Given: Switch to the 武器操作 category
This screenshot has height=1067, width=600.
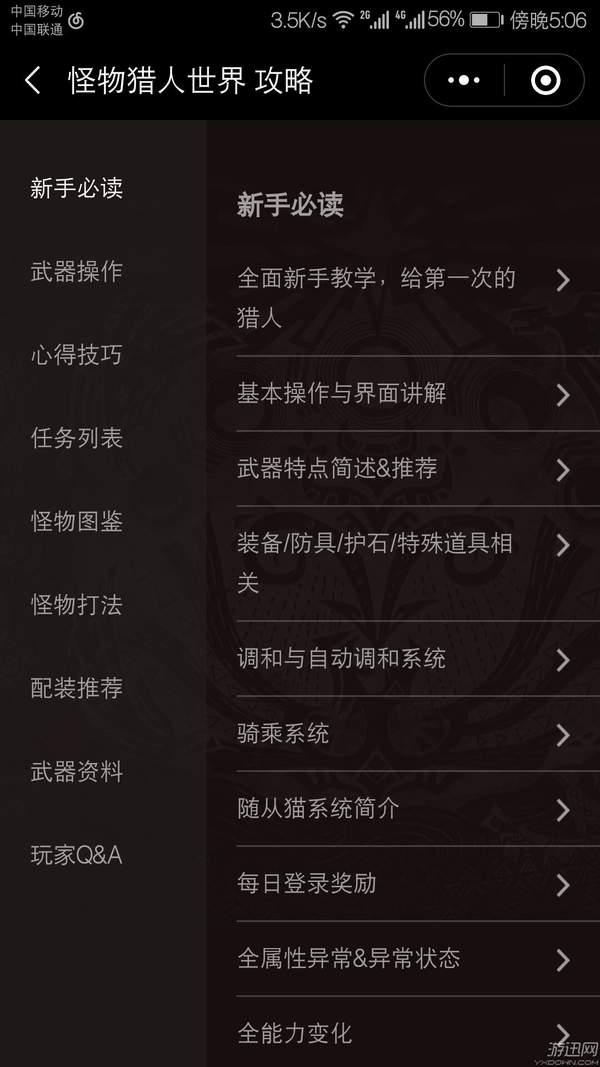Looking at the screenshot, I should [76, 271].
